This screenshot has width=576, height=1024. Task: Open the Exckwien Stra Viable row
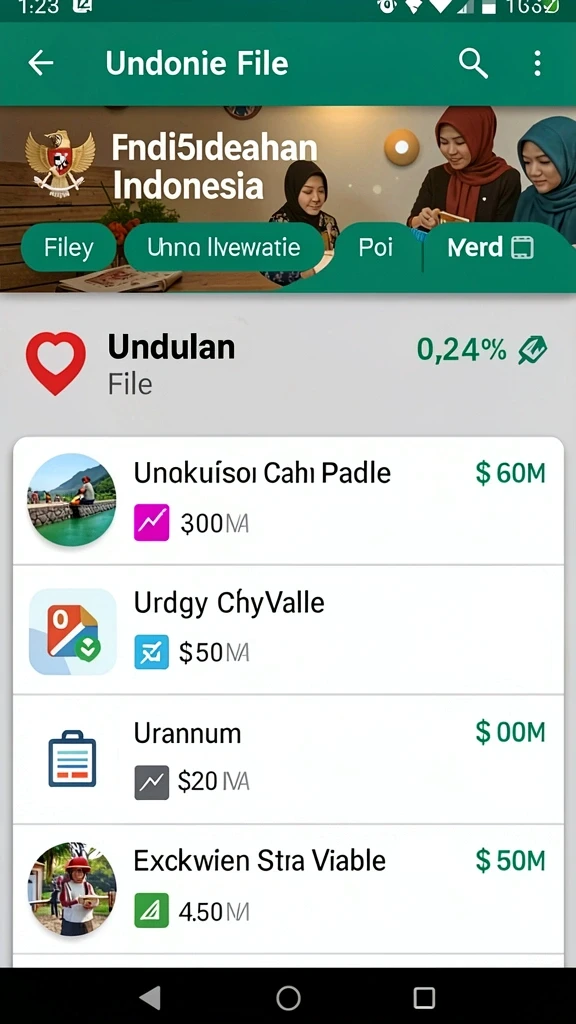[288, 888]
